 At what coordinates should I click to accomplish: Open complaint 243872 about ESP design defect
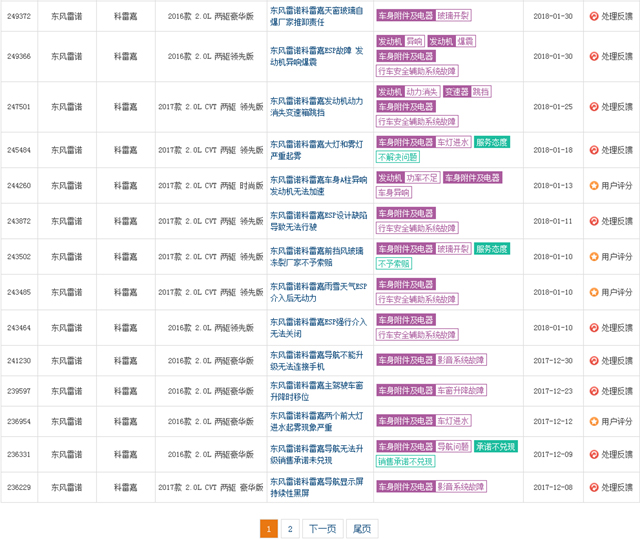[x=317, y=220]
